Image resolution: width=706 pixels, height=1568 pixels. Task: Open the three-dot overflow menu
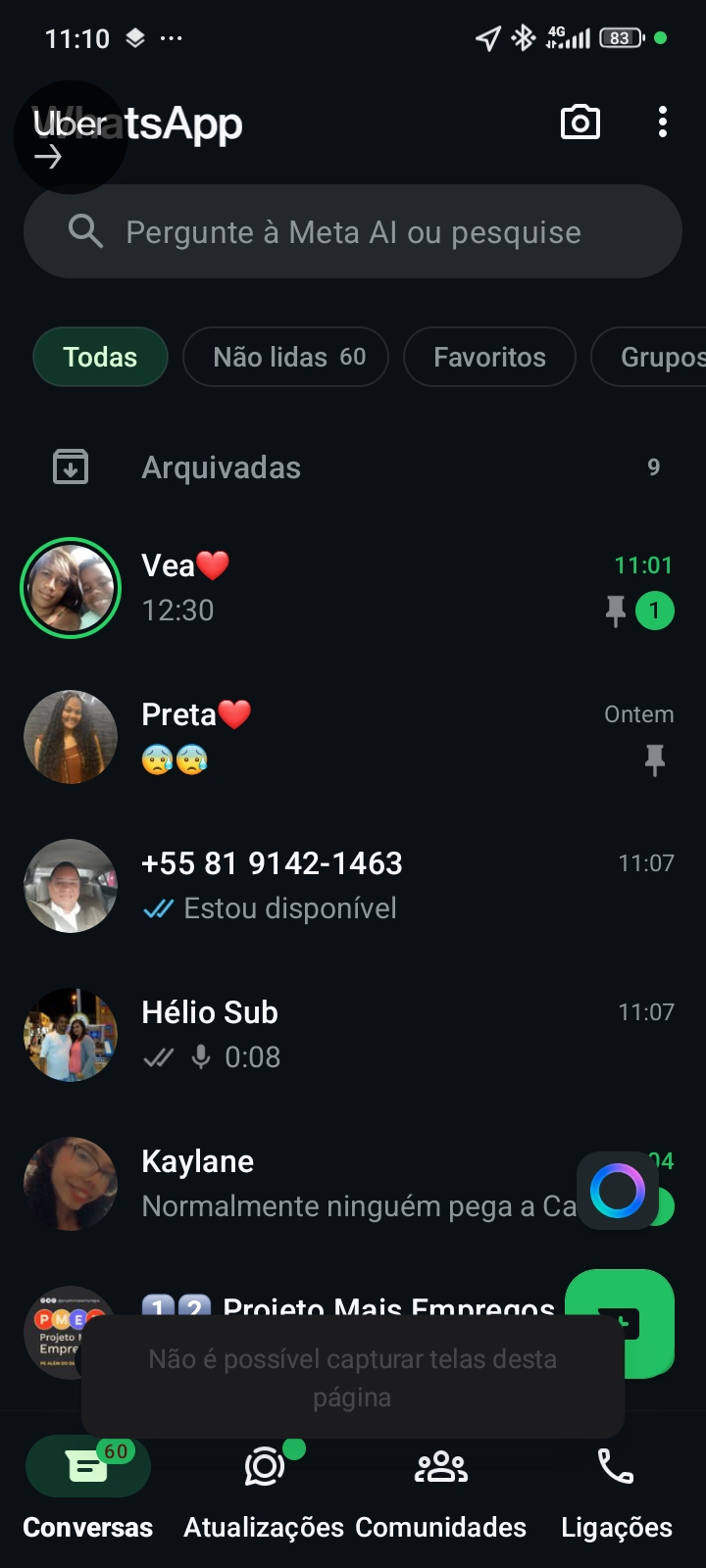(663, 122)
